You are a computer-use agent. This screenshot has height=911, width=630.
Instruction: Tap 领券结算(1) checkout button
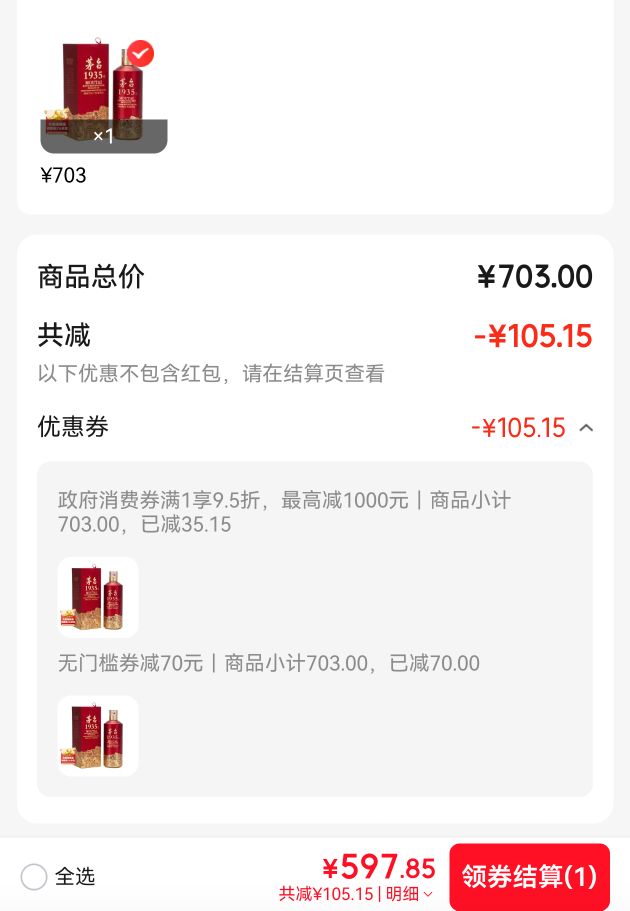coord(529,877)
